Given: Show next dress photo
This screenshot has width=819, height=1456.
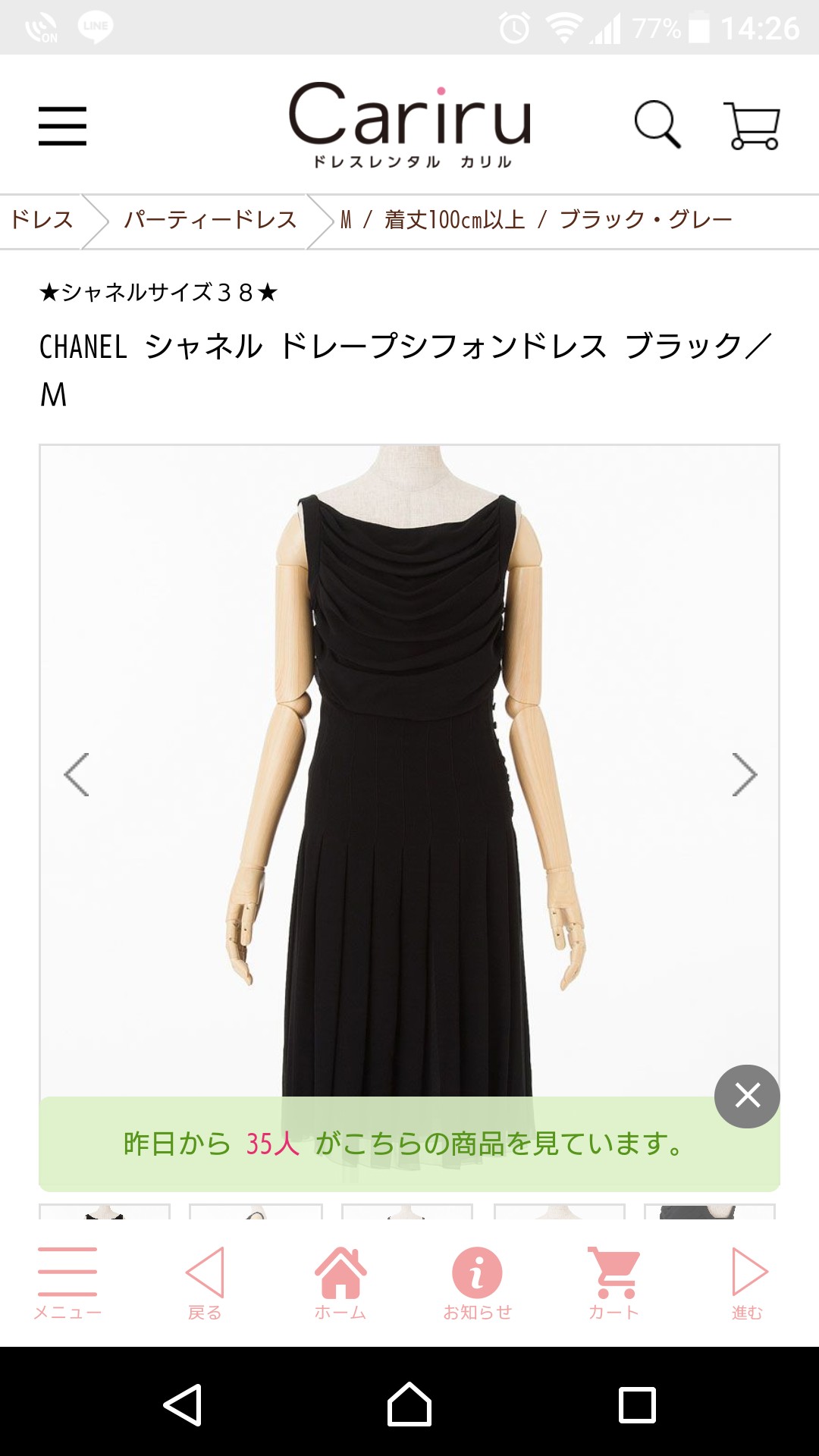Looking at the screenshot, I should coord(744,775).
